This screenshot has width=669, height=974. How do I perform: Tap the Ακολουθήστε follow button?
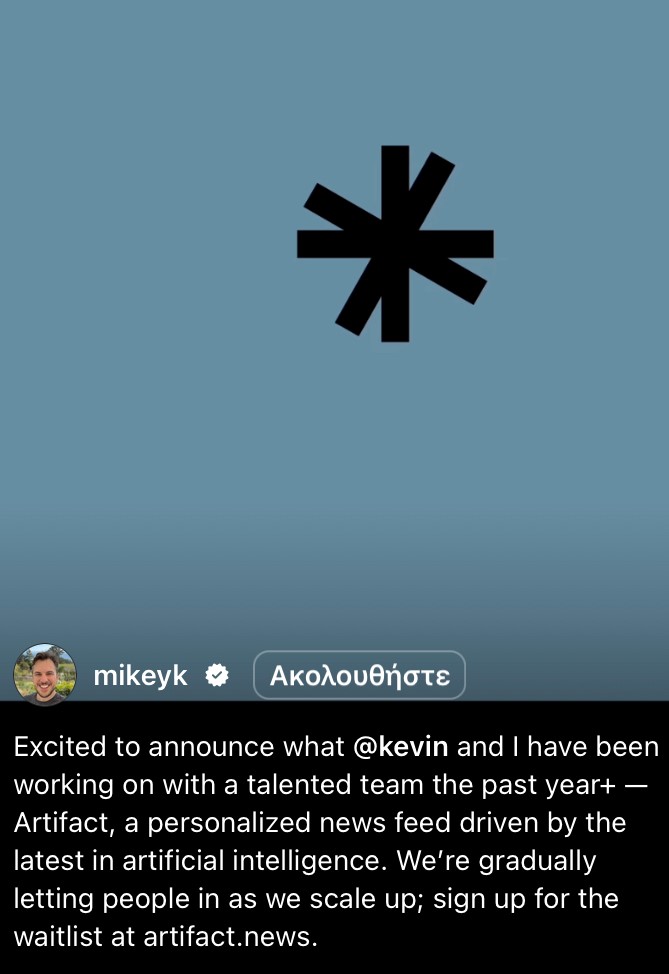(359, 676)
